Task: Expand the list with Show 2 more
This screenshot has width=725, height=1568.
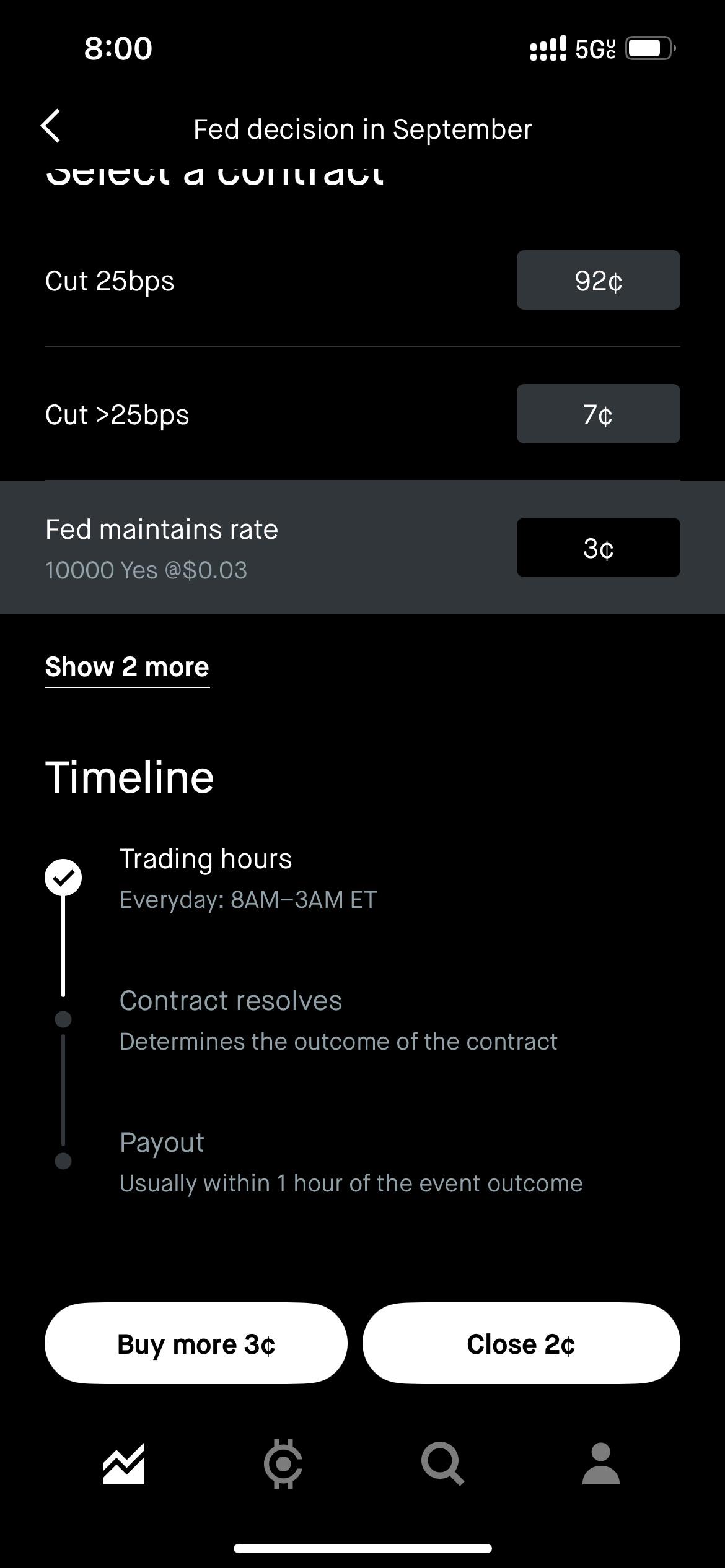Action: [x=127, y=668]
